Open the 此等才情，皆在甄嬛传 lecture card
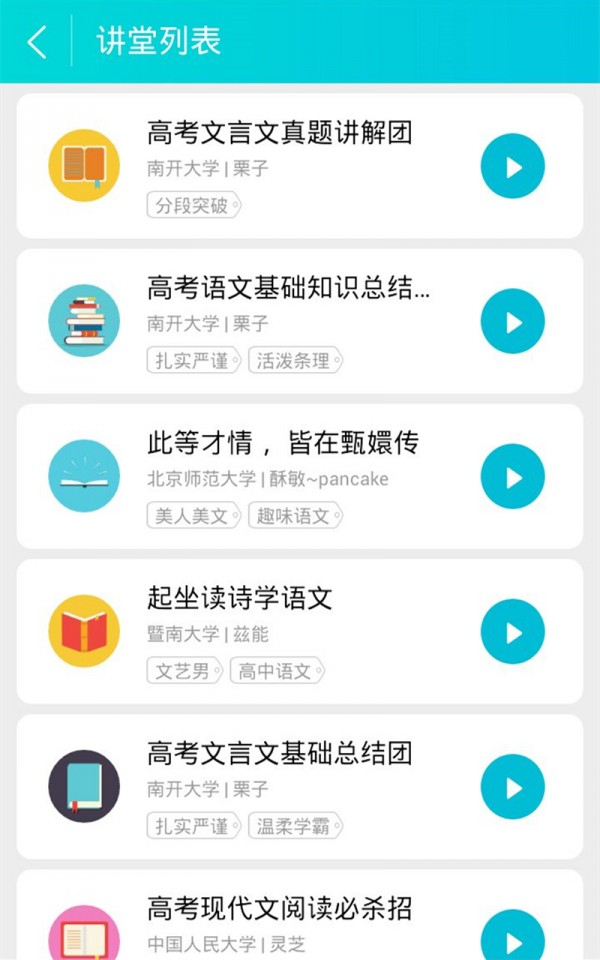Screen dimensions: 600x960 (x=282, y=443)
